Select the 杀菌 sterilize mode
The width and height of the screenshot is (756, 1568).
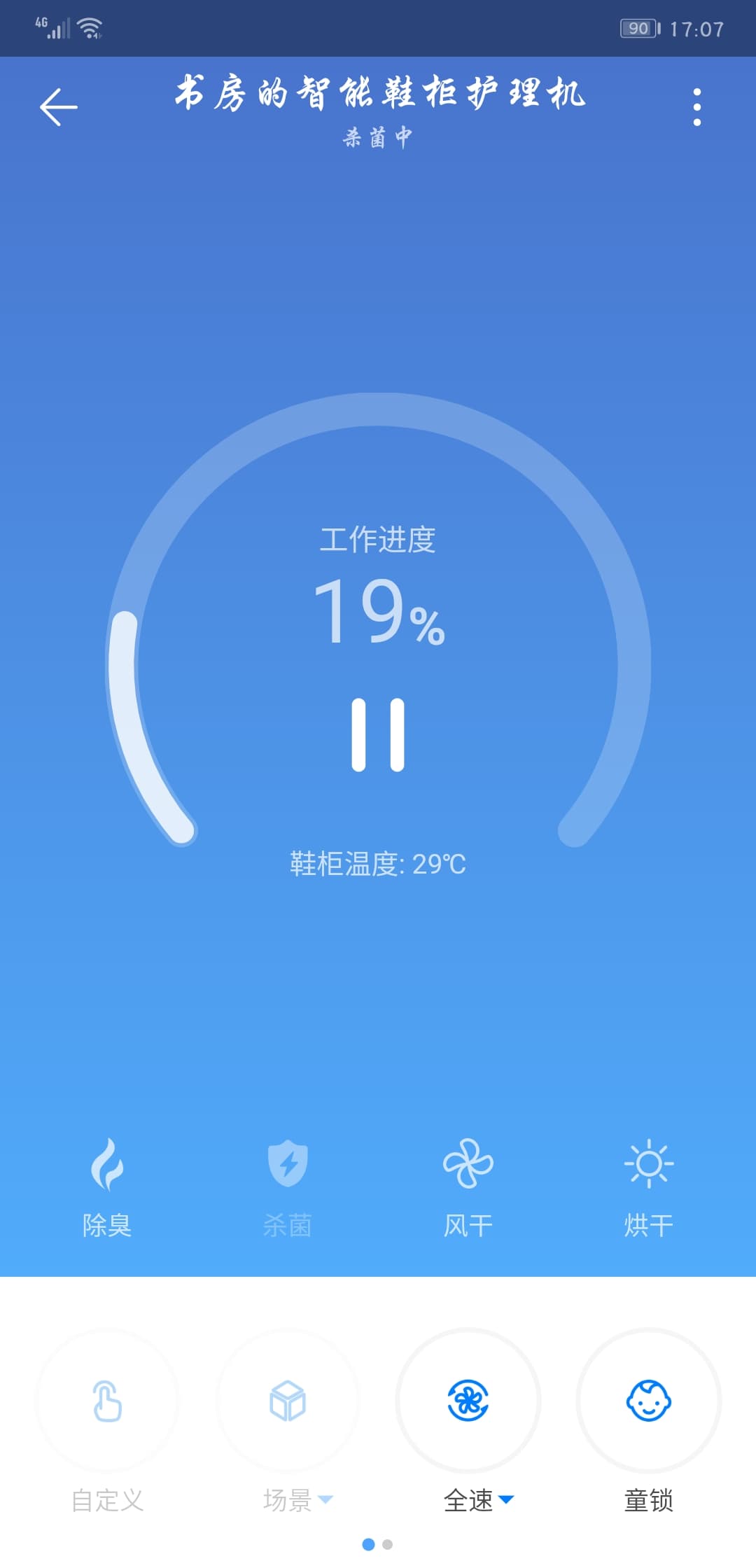click(x=288, y=1184)
